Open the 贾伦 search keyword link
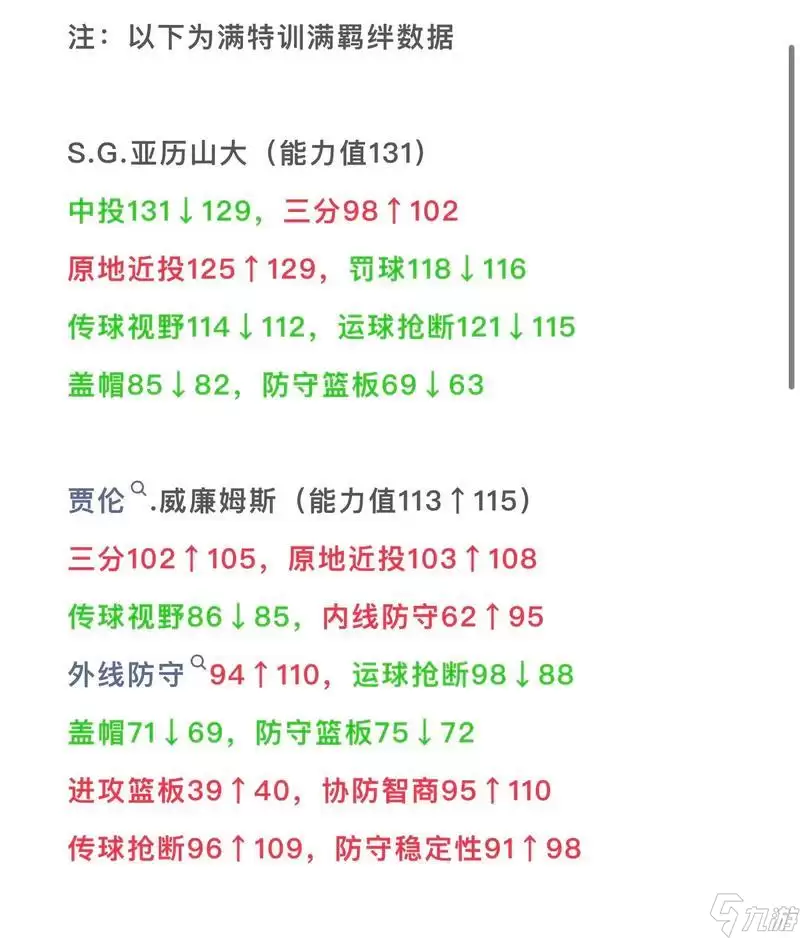The image size is (800, 938). [x=98, y=500]
